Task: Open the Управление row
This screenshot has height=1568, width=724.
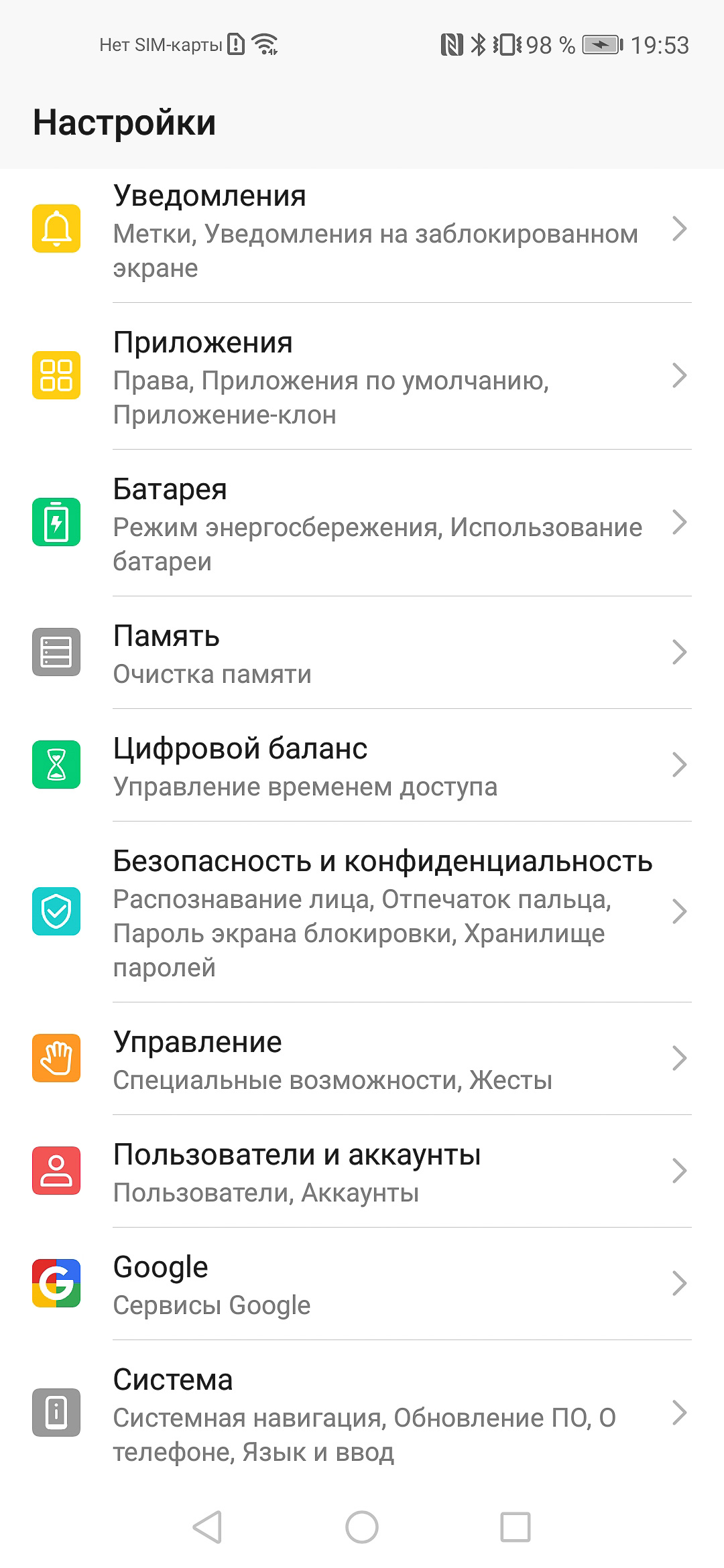Action: click(362, 1059)
